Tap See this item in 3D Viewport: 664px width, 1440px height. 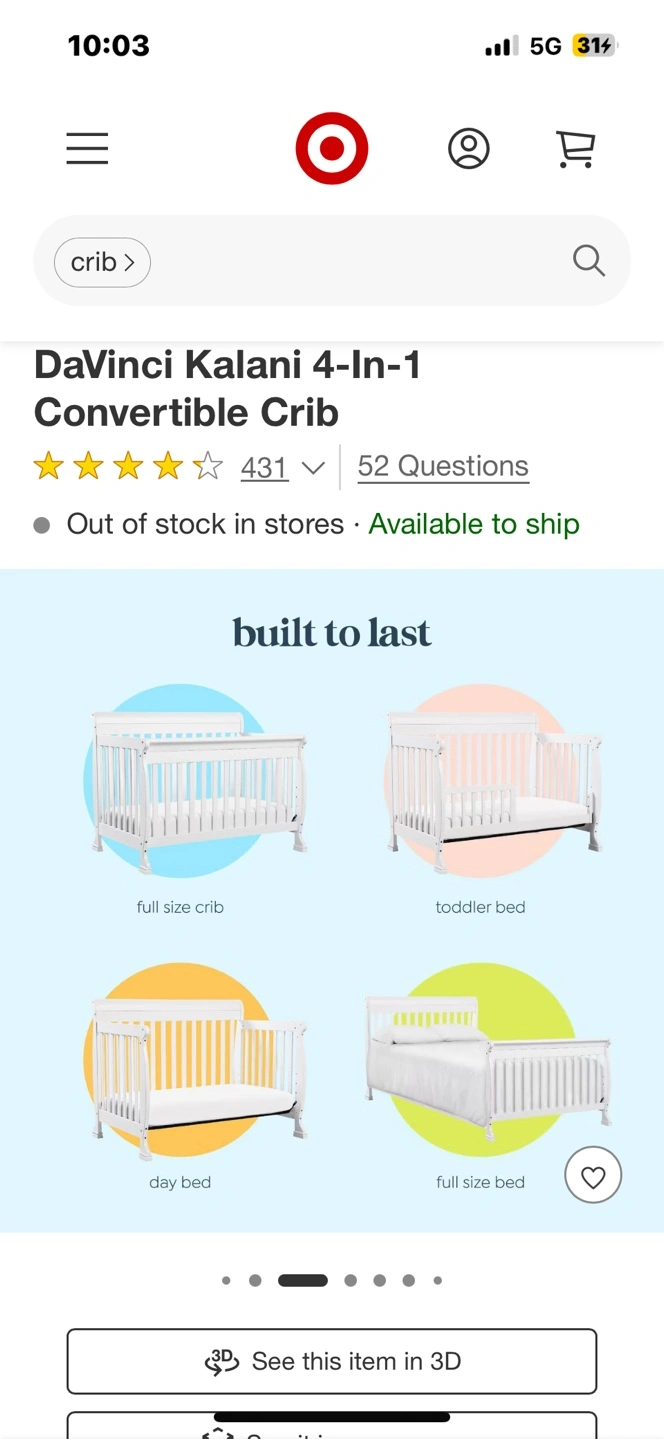(332, 1361)
